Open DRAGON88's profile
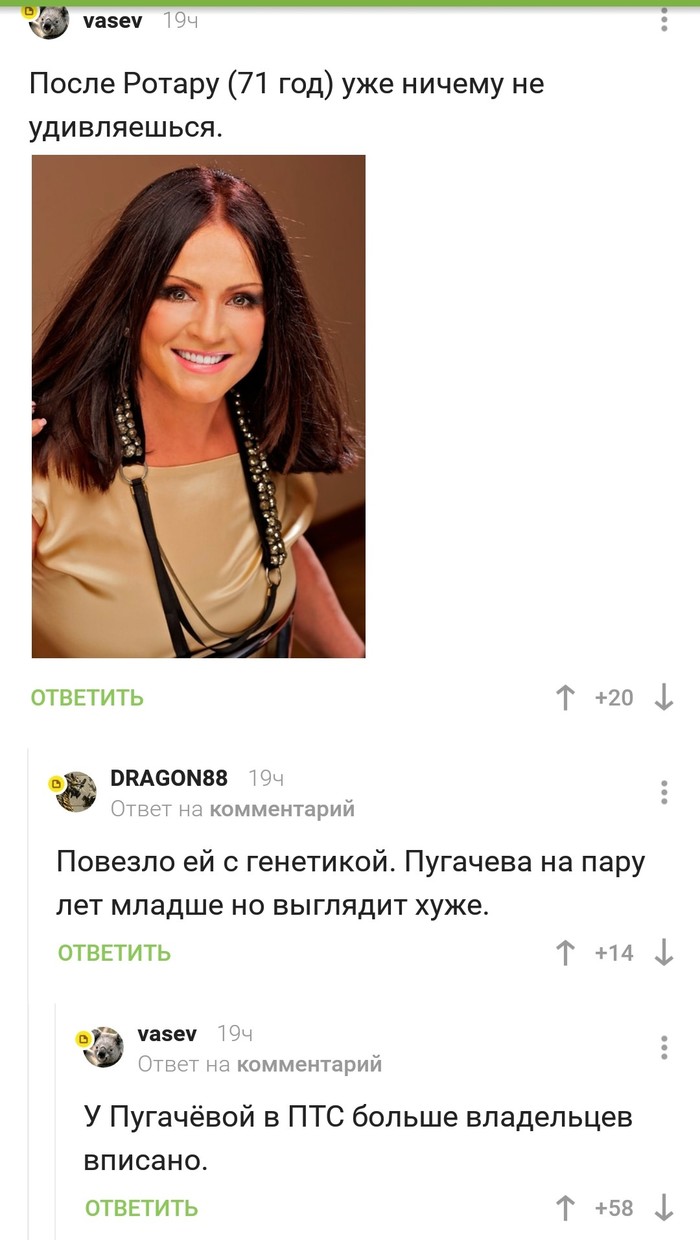The width and height of the screenshot is (700, 1240). tap(168, 778)
